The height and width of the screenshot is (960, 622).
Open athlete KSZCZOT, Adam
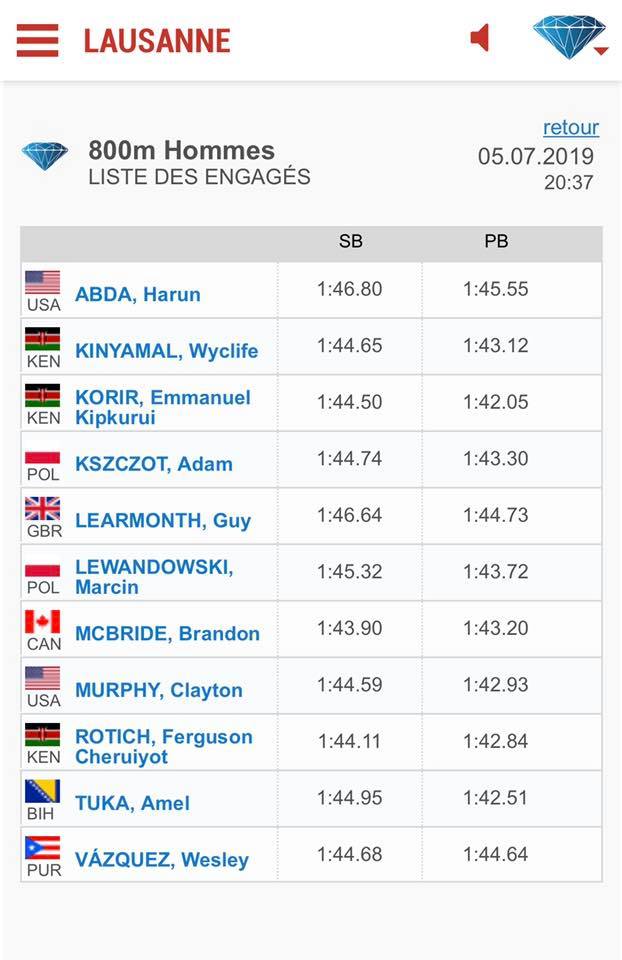point(153,464)
